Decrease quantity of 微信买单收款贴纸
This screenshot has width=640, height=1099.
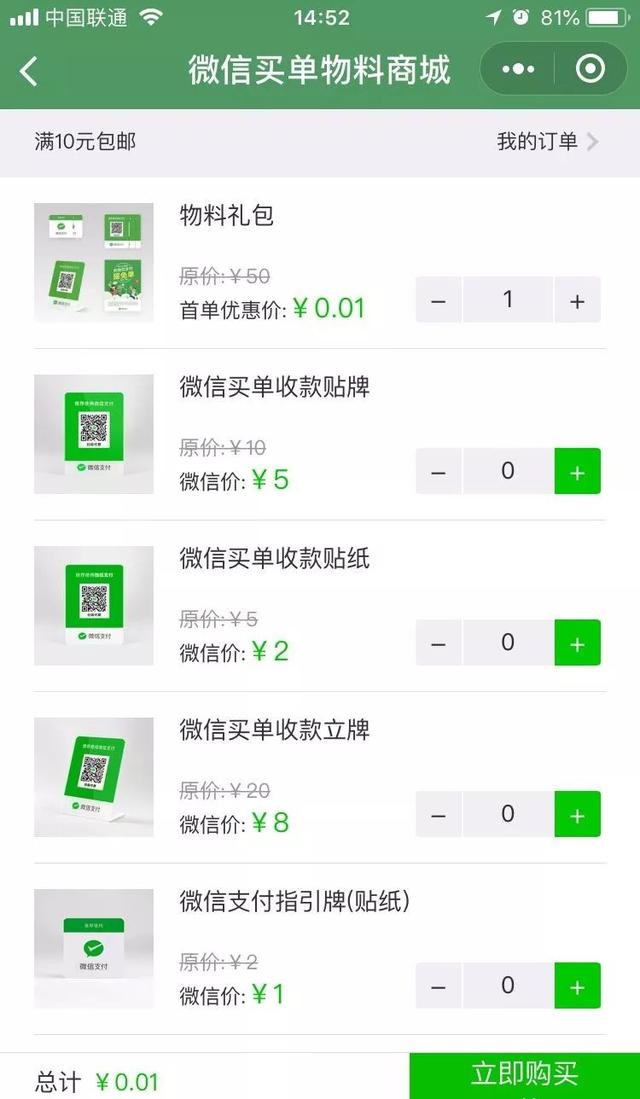click(x=438, y=643)
